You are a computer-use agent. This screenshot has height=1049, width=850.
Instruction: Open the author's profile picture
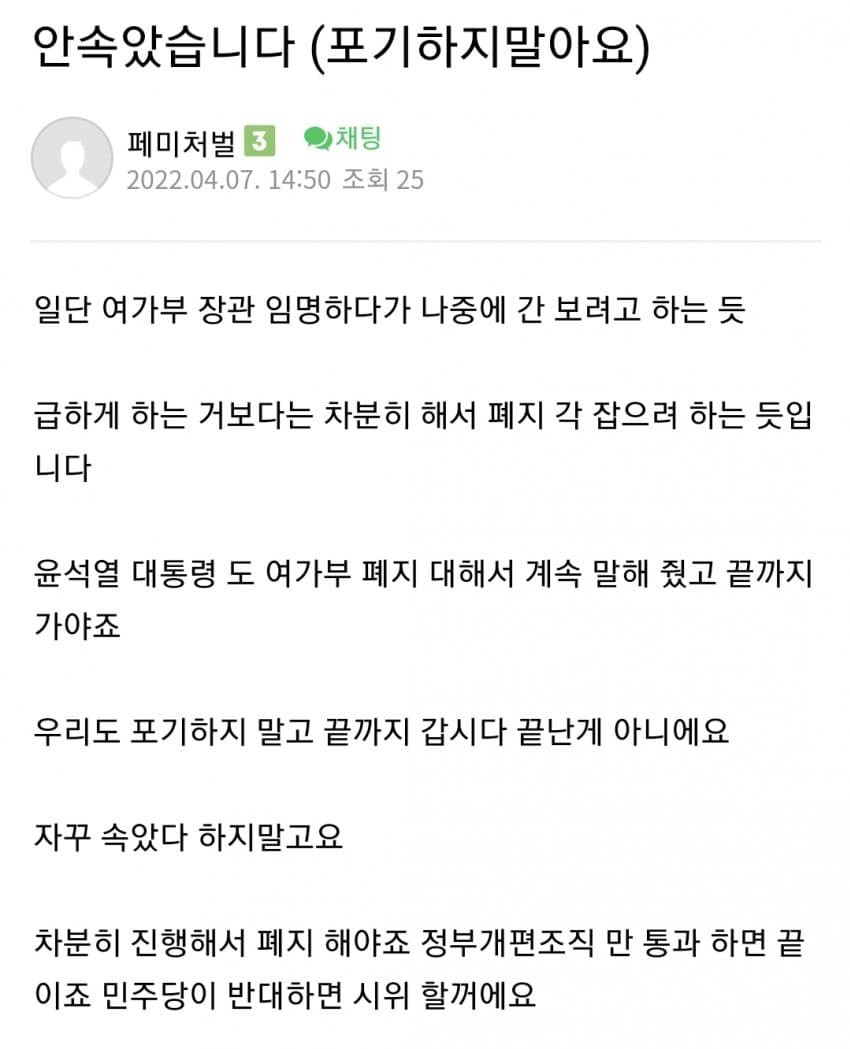pos(72,158)
